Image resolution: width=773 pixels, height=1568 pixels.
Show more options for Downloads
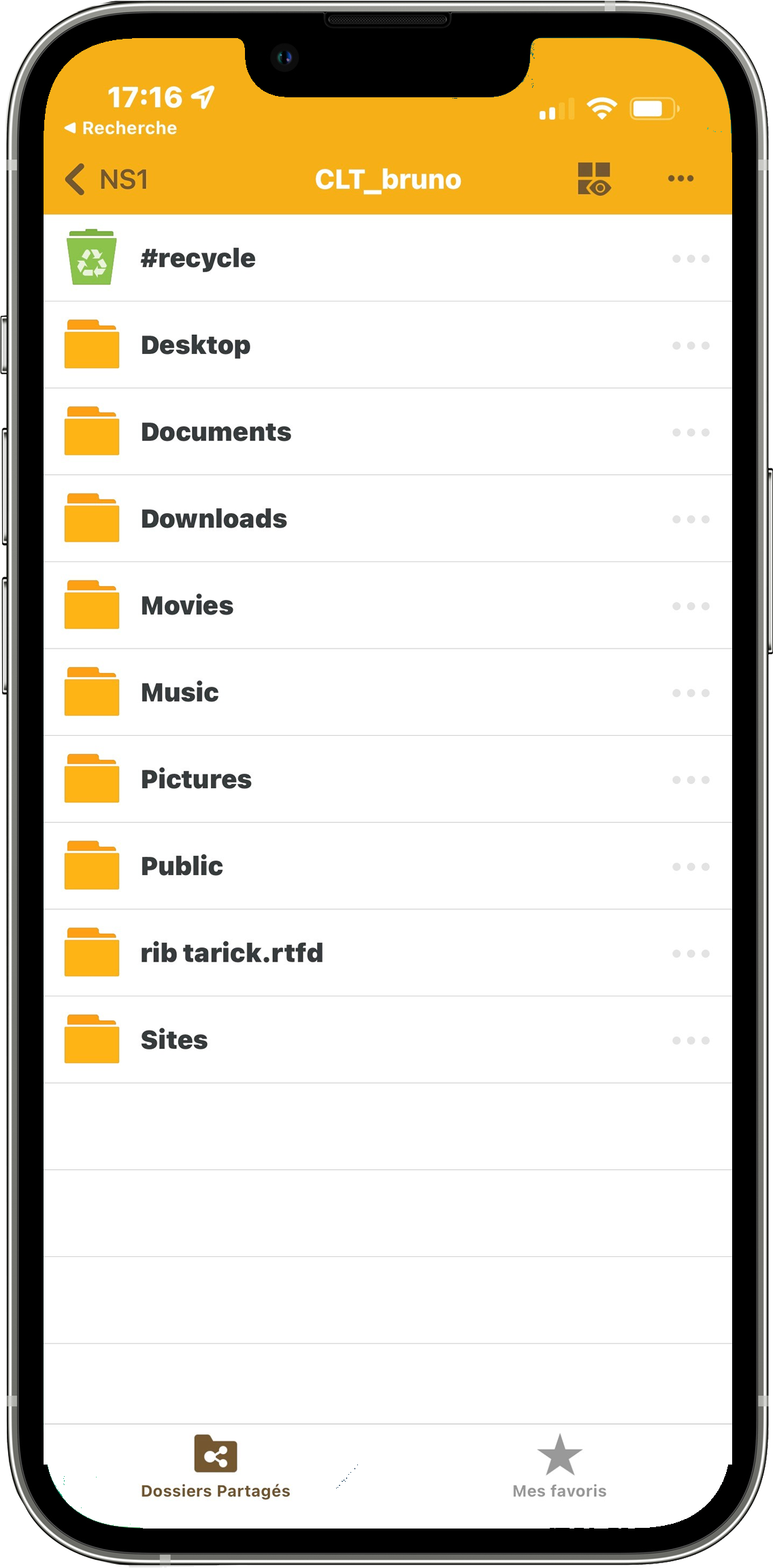point(691,519)
